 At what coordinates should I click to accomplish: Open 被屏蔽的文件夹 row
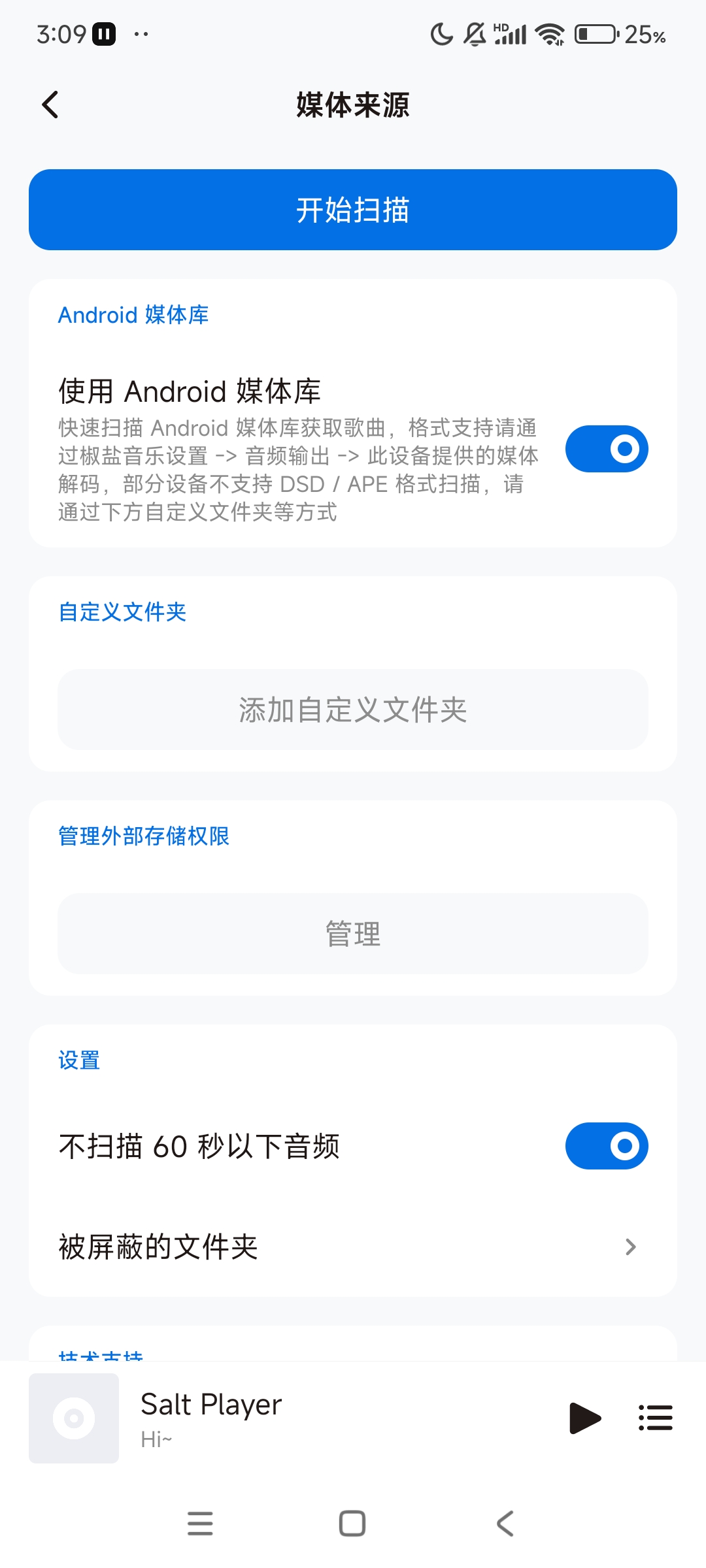(353, 1247)
